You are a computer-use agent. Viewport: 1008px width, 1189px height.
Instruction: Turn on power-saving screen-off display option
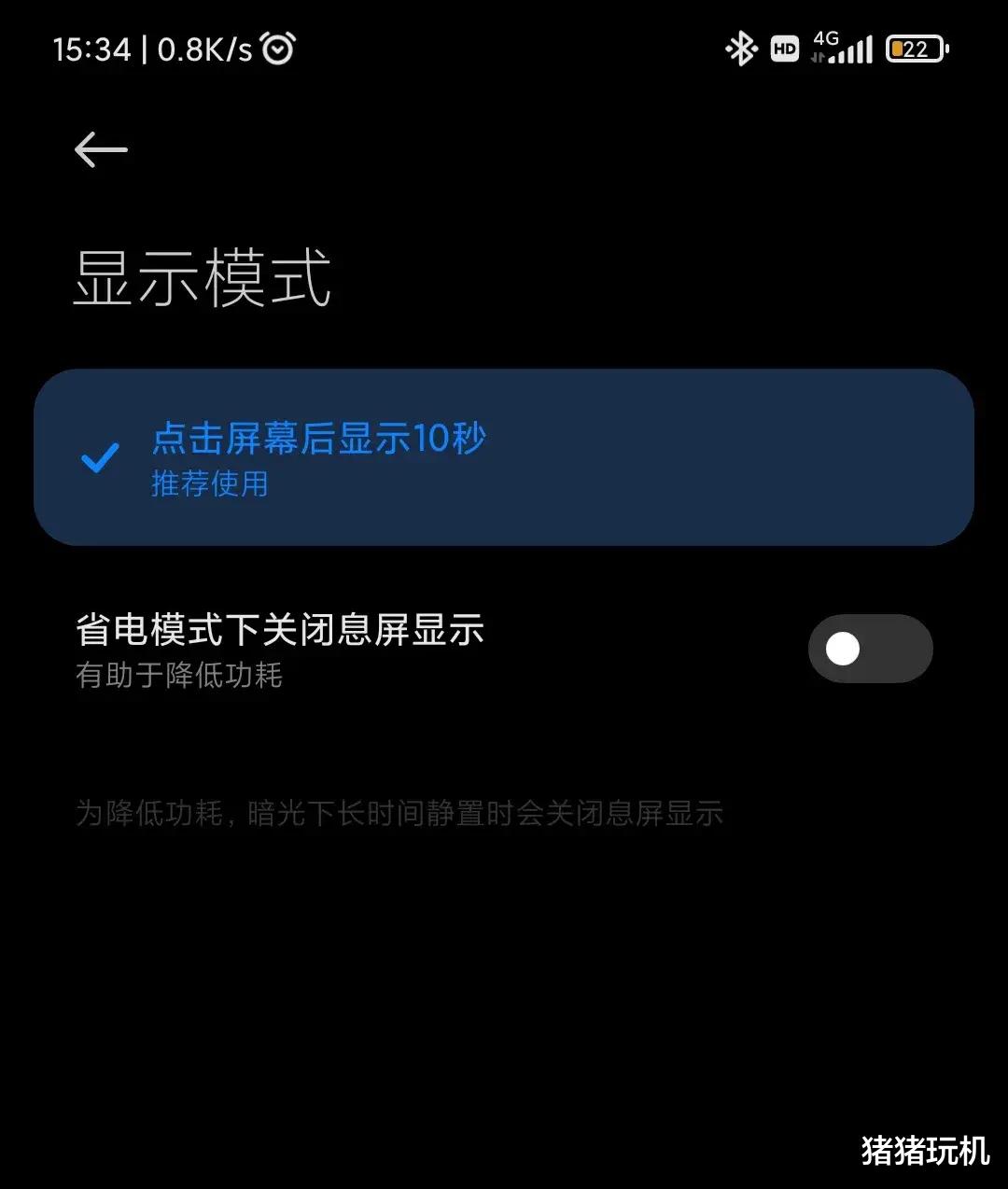pyautogui.click(x=870, y=648)
